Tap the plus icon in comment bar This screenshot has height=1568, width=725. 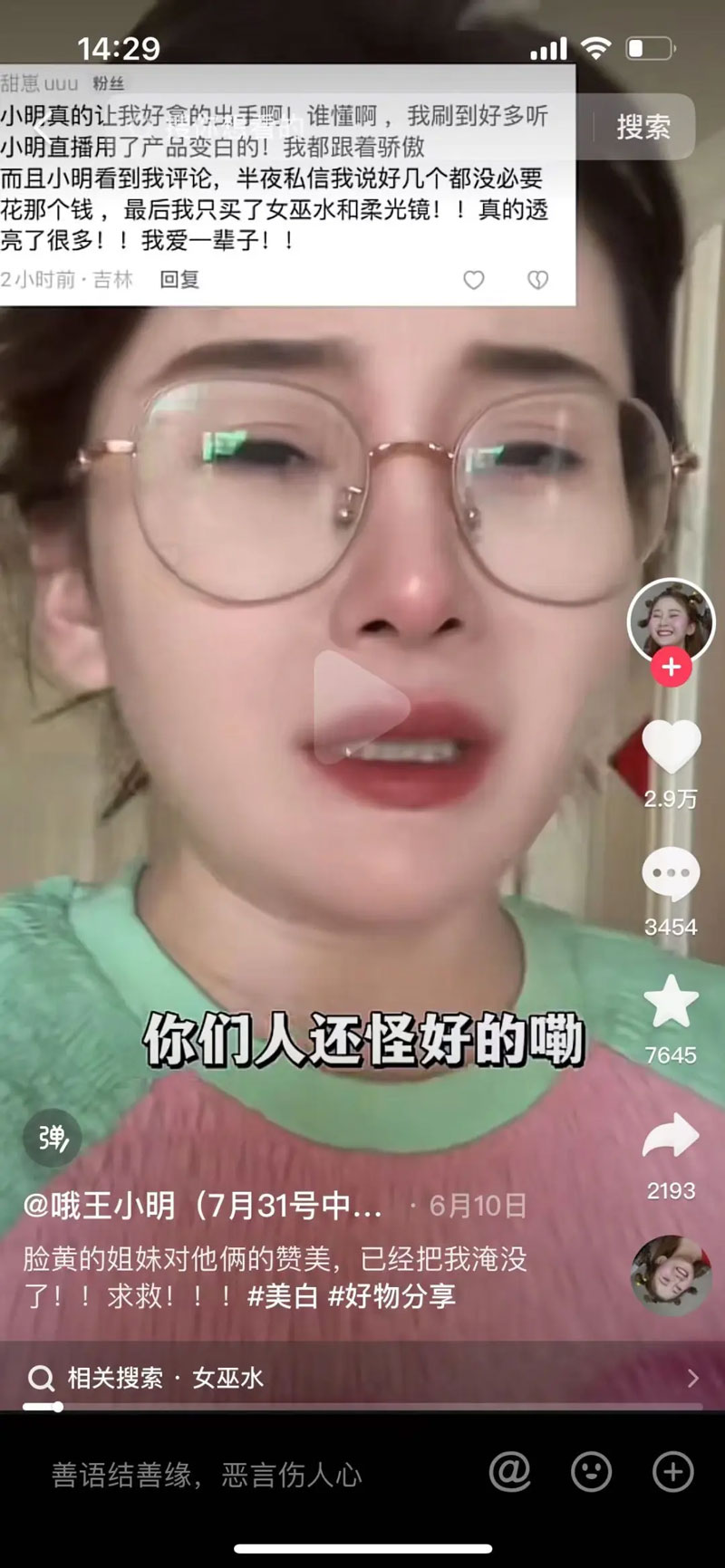pos(672,1473)
